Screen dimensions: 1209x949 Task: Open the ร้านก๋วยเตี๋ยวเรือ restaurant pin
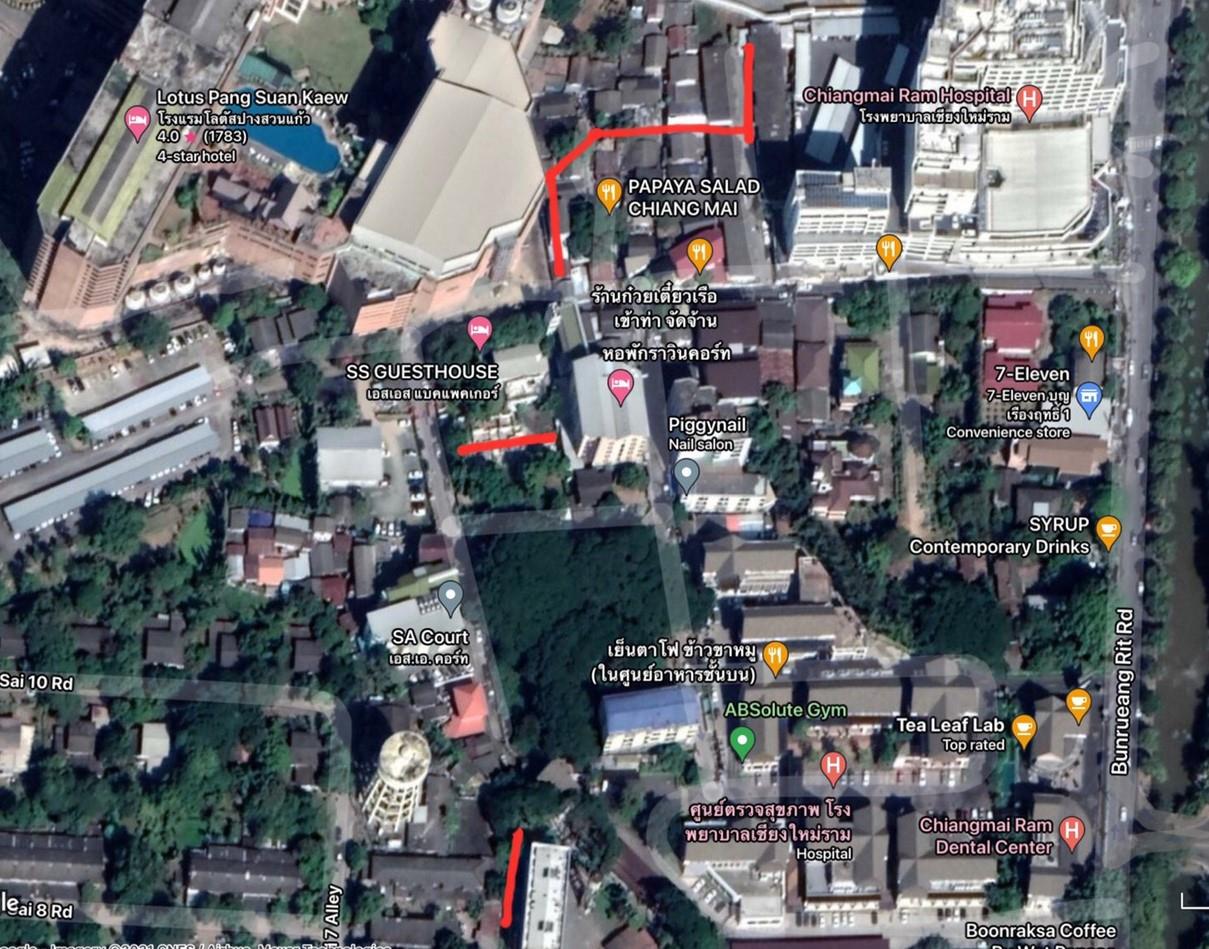tap(700, 253)
